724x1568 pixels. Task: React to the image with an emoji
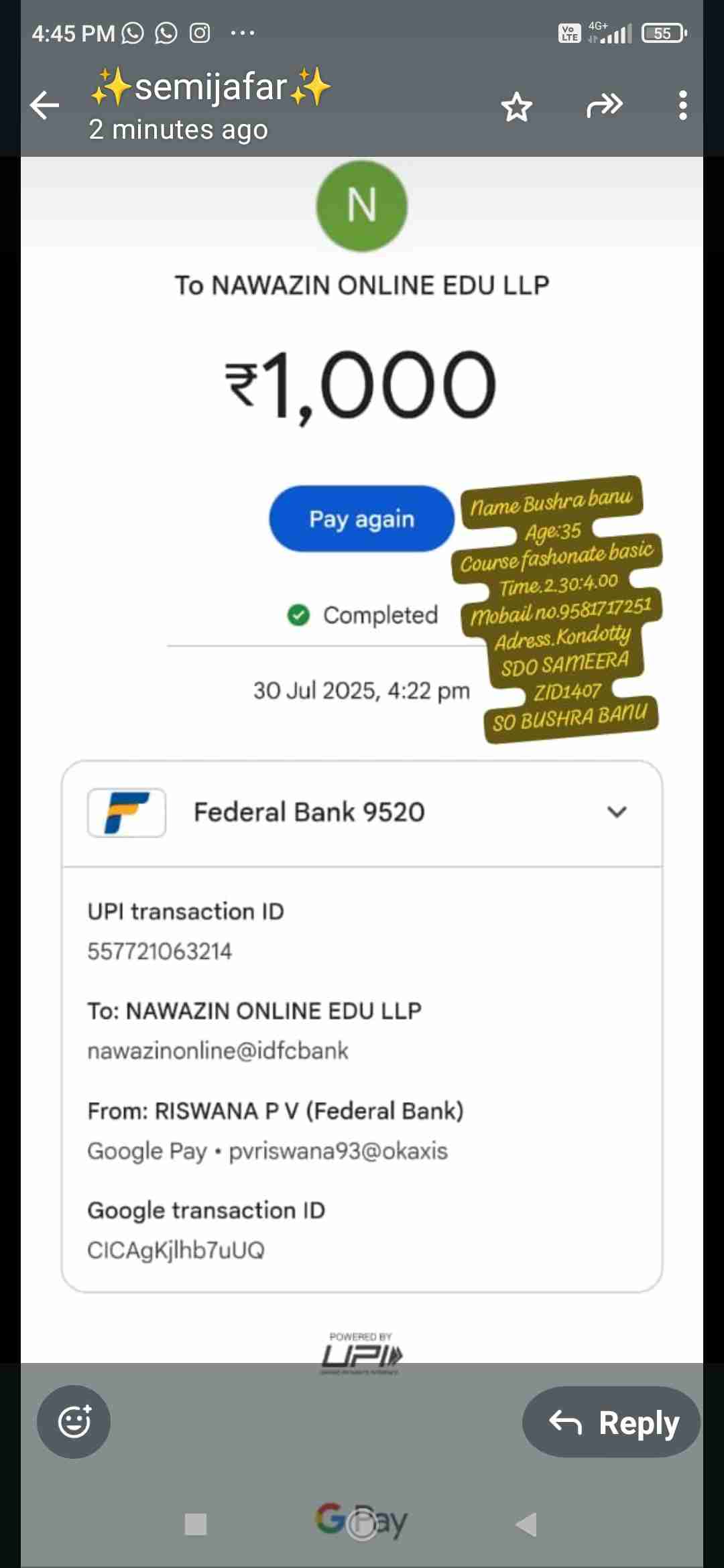[x=74, y=1422]
